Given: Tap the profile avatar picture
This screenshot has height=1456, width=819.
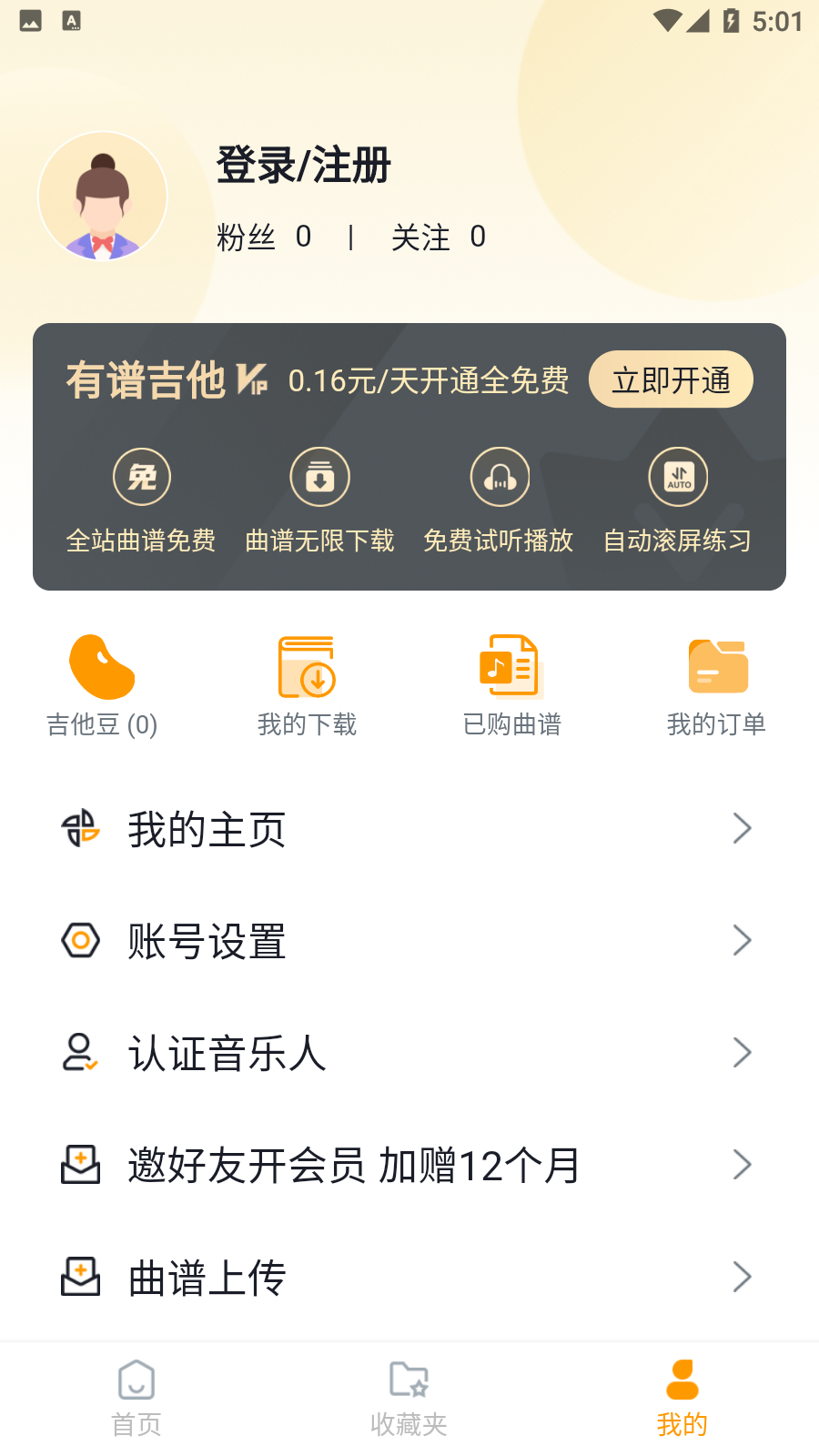Looking at the screenshot, I should click(103, 196).
